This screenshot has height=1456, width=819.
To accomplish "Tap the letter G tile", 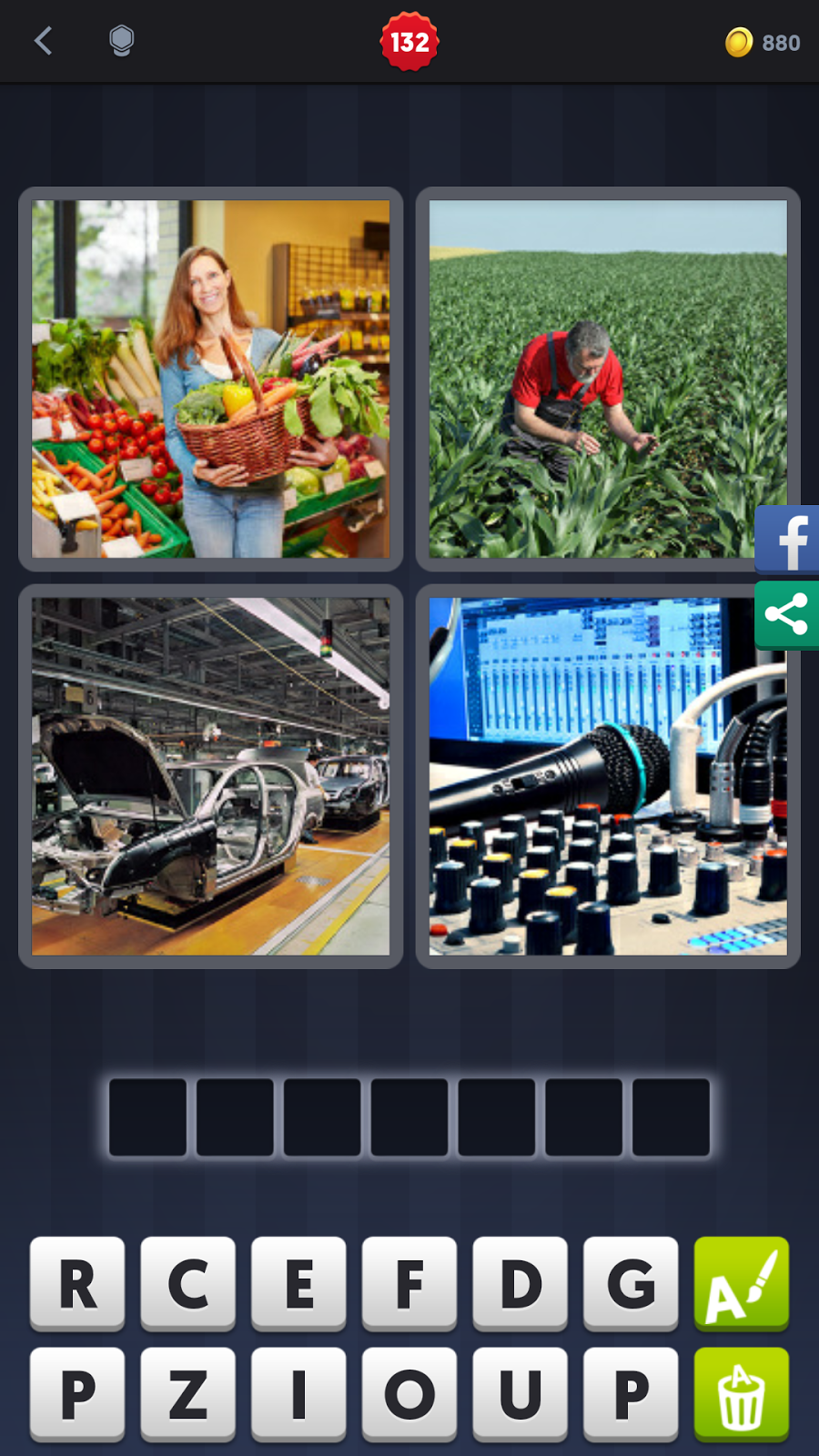I will tap(631, 1283).
